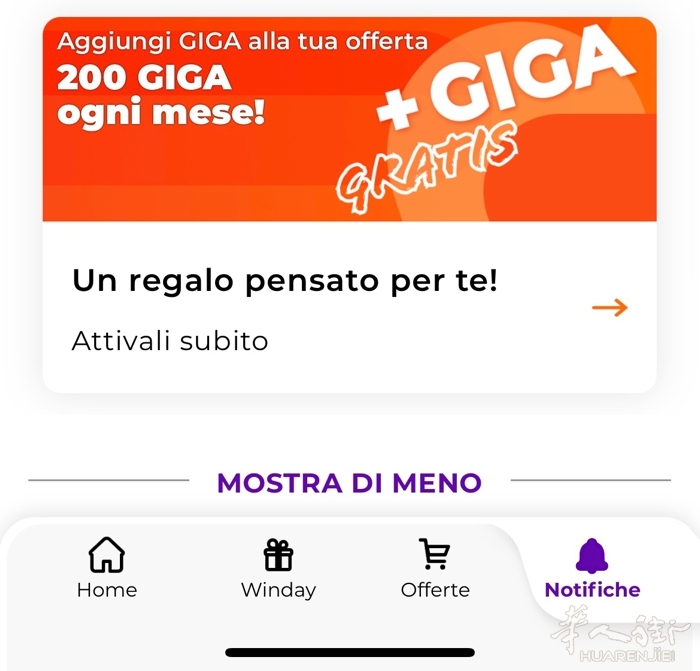This screenshot has height=671, width=700.
Task: Open the 200 GIGA free offer card
Action: (349, 120)
